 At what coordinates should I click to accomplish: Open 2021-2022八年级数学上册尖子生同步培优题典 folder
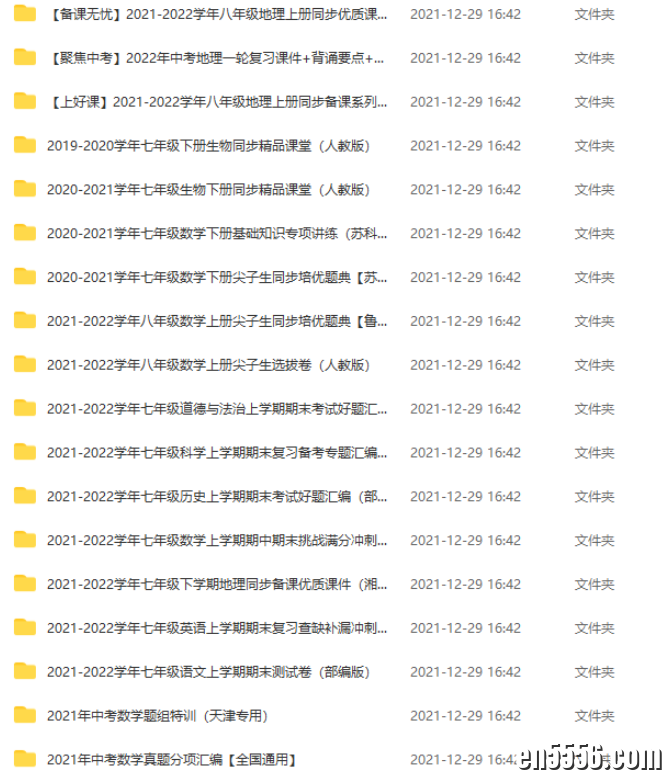coord(216,321)
